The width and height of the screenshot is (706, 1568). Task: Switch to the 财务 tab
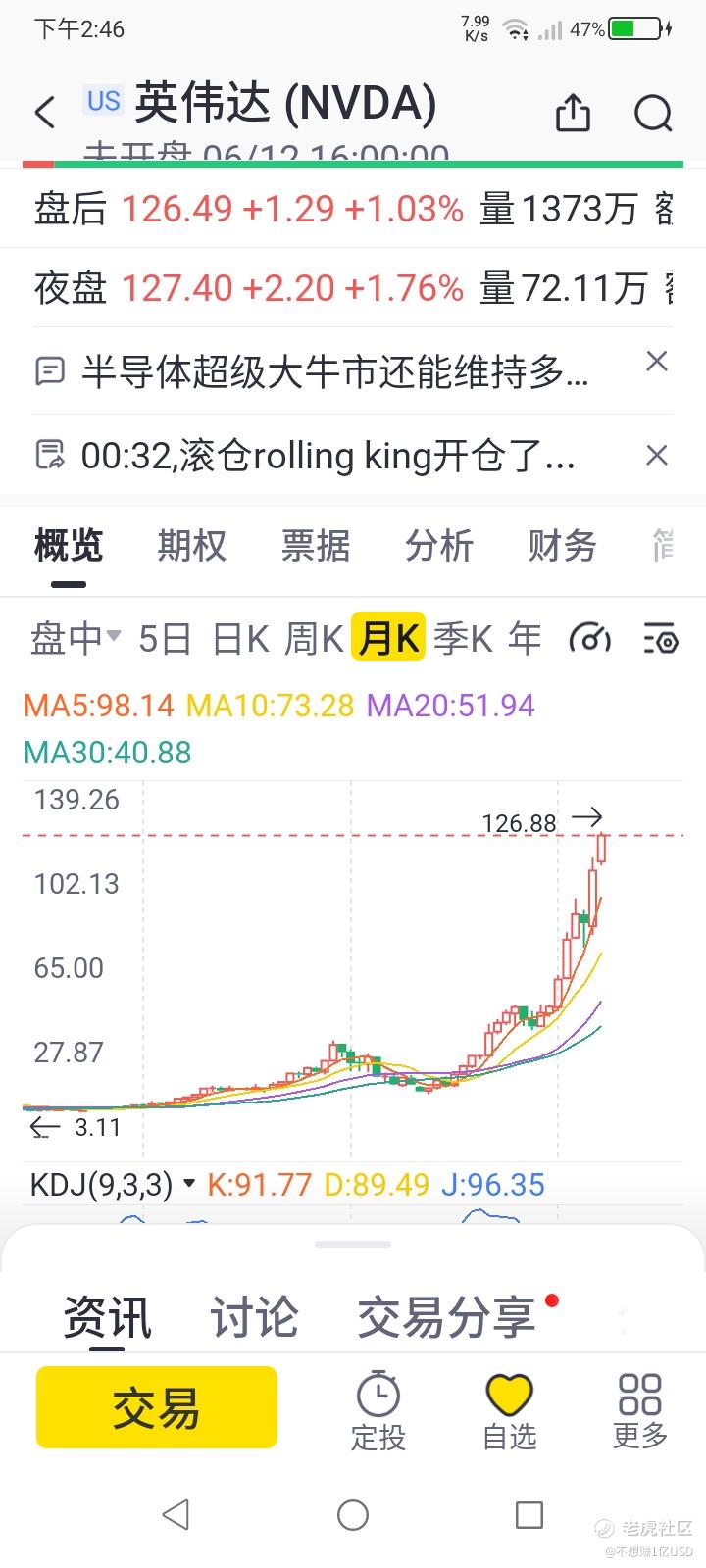click(562, 546)
